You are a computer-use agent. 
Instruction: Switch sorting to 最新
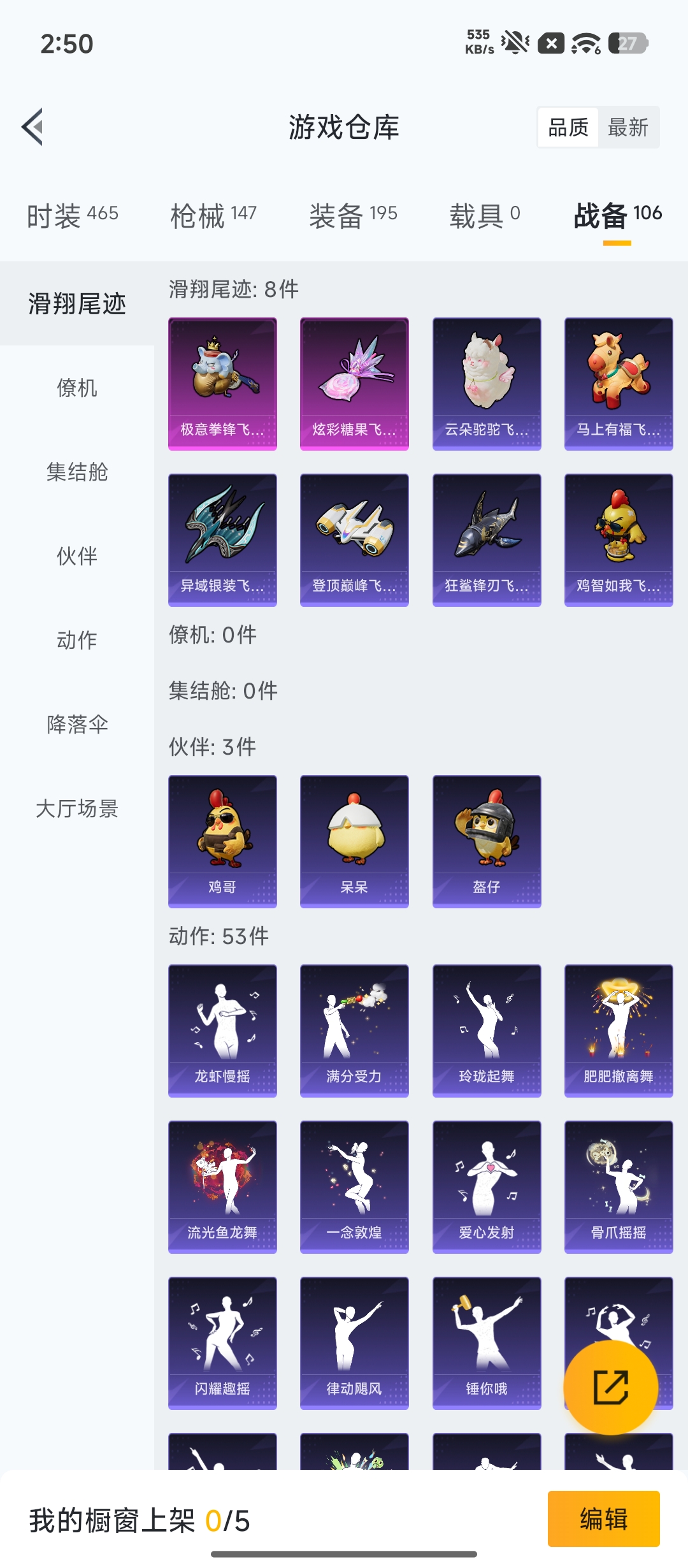tap(628, 127)
